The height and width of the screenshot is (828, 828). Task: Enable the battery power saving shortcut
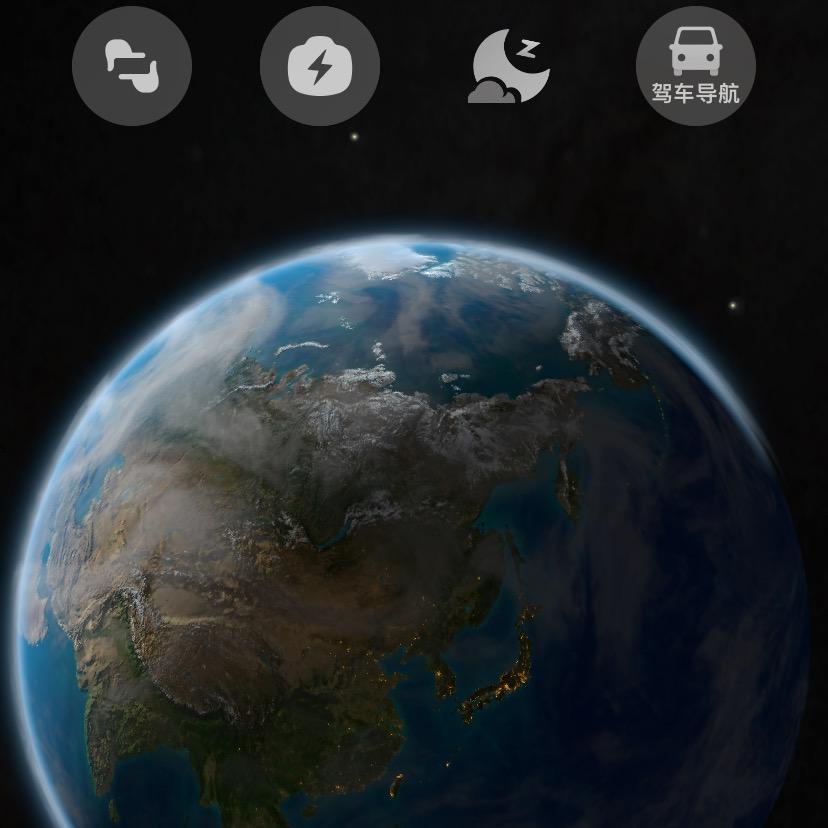click(x=319, y=66)
